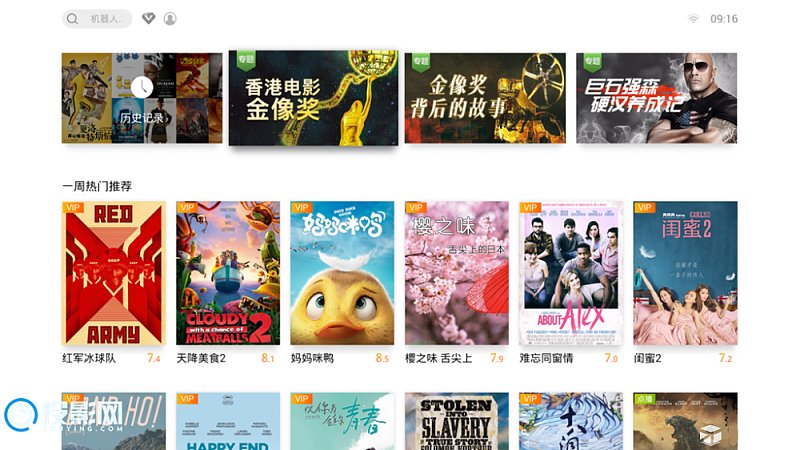
Task: Select the movie 红军冰球队
Action: (114, 273)
